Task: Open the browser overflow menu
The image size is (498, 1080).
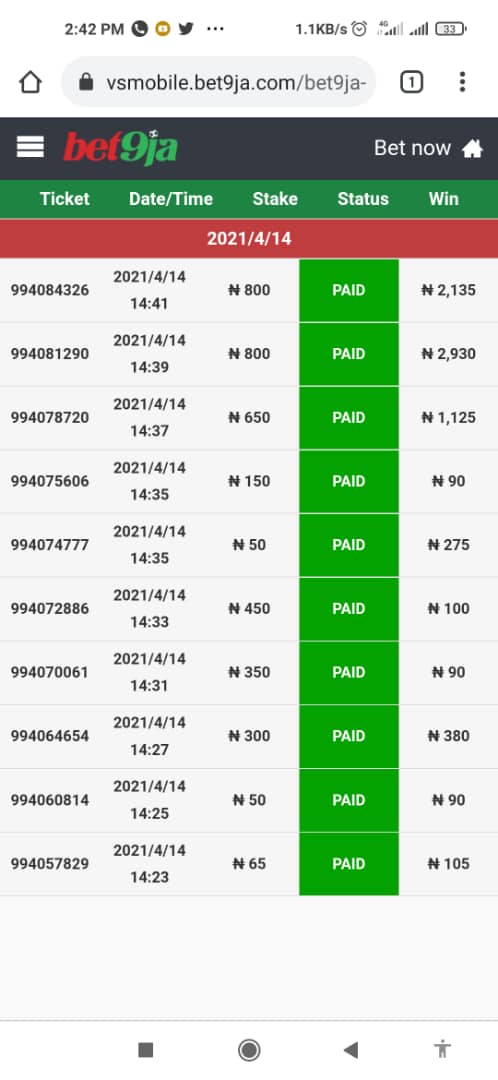Action: click(462, 82)
